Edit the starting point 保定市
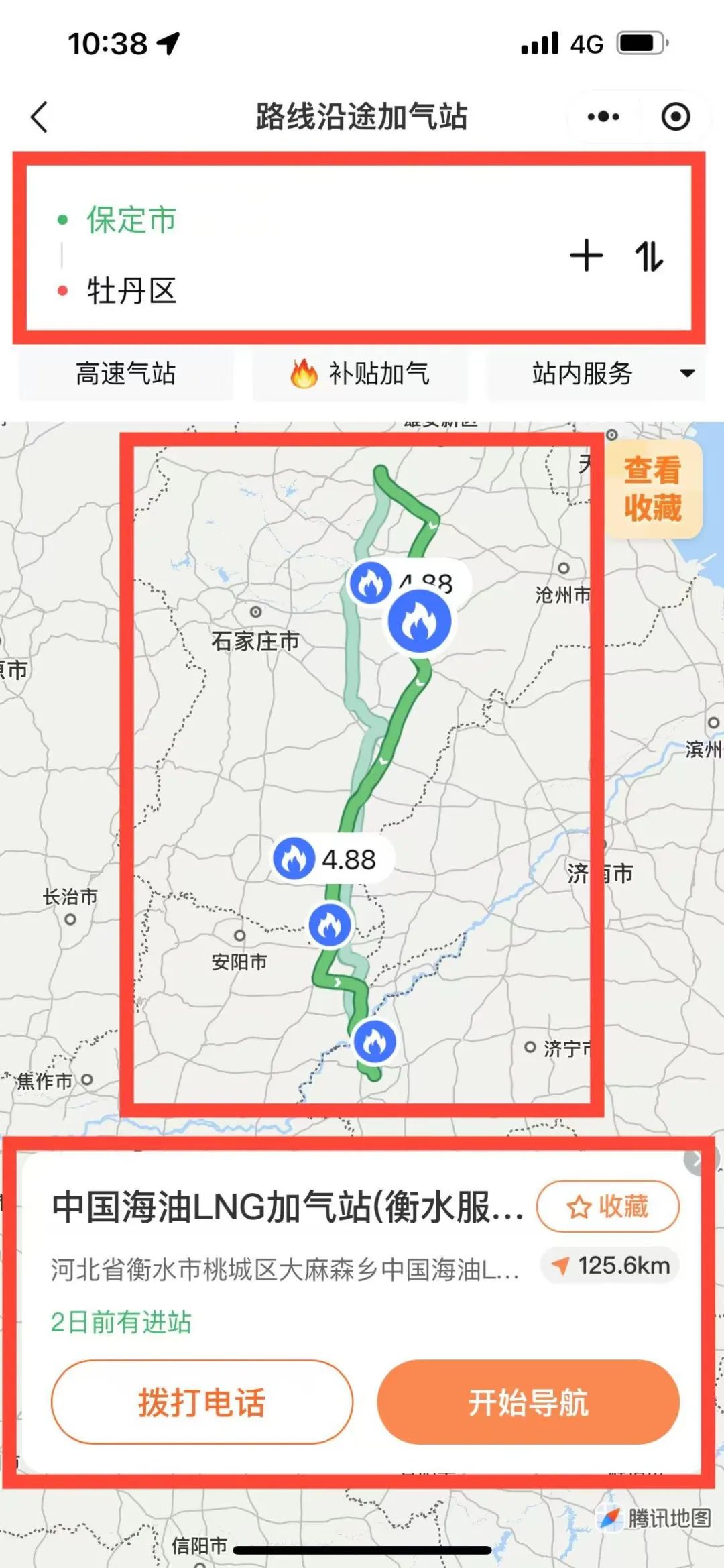Viewport: 724px width, 1568px height. pos(131,220)
